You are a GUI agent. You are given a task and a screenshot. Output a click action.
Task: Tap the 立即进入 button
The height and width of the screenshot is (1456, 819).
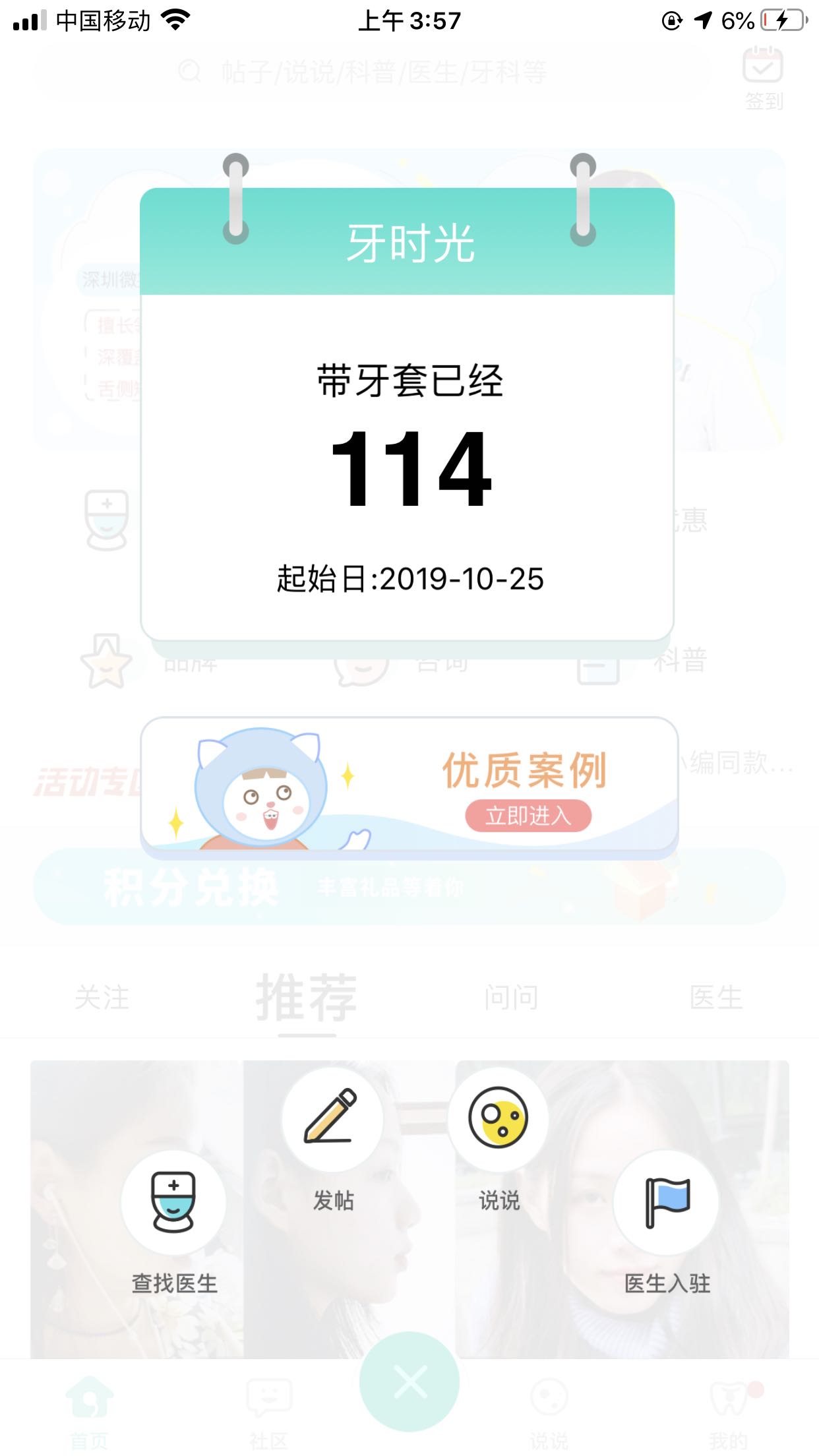tap(528, 816)
